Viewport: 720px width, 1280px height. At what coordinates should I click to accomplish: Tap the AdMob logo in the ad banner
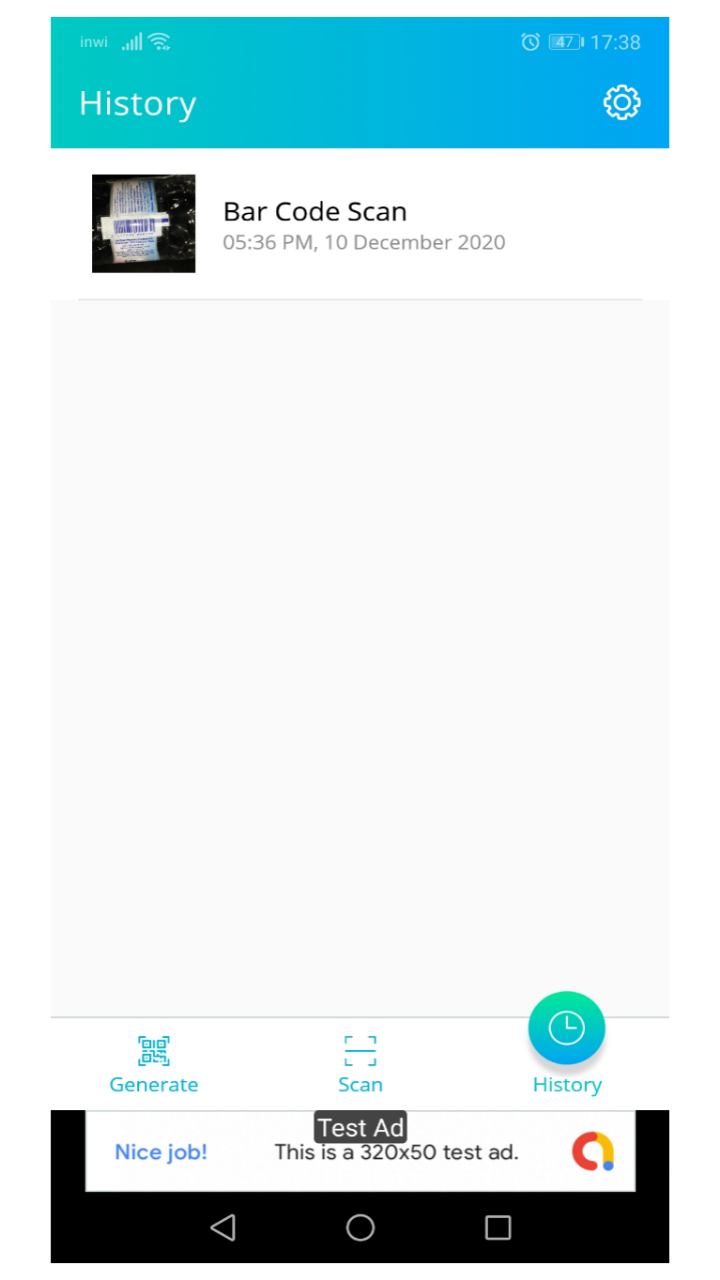592,1151
